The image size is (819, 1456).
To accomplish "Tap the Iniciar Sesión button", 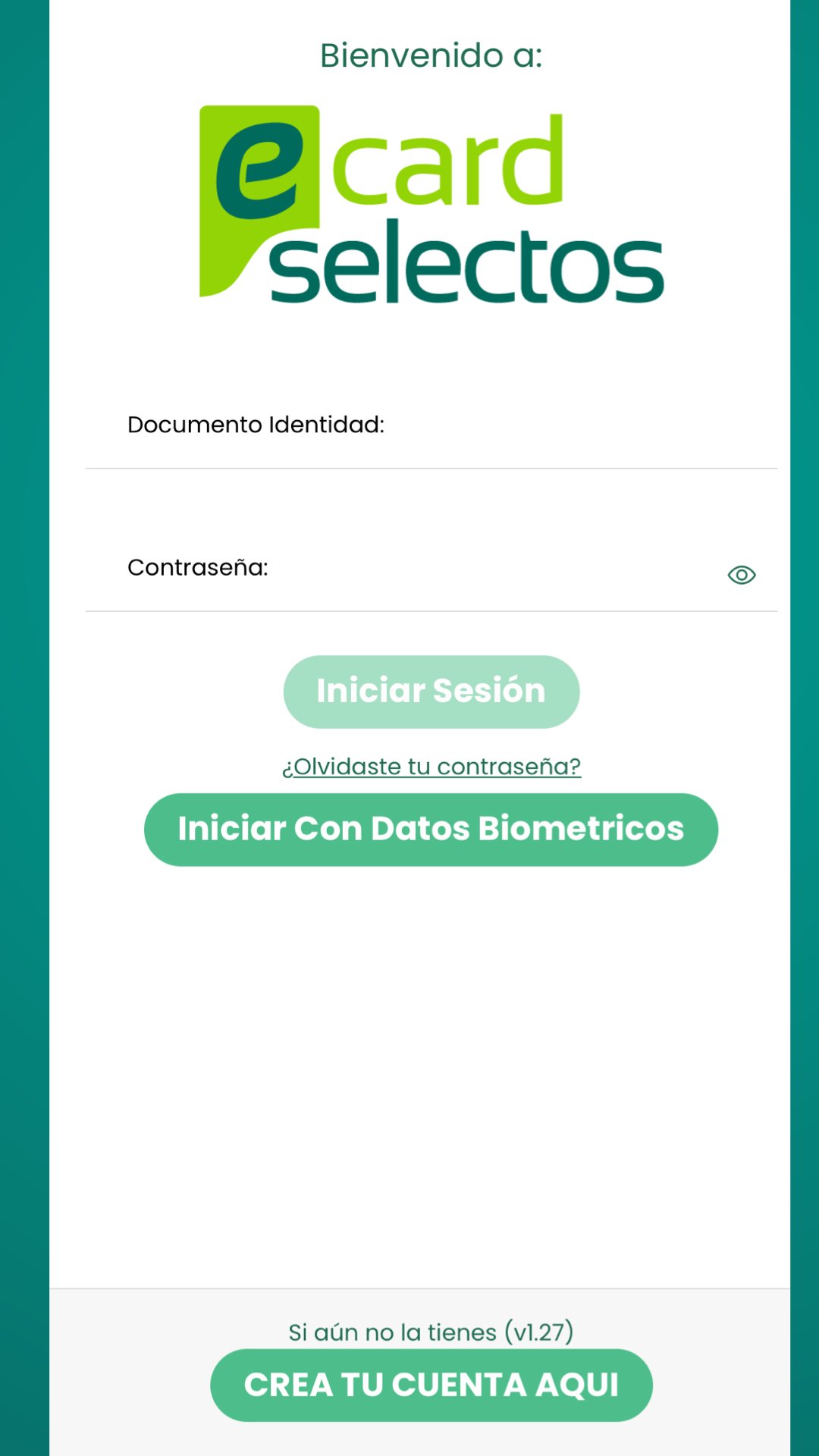I will [x=431, y=692].
